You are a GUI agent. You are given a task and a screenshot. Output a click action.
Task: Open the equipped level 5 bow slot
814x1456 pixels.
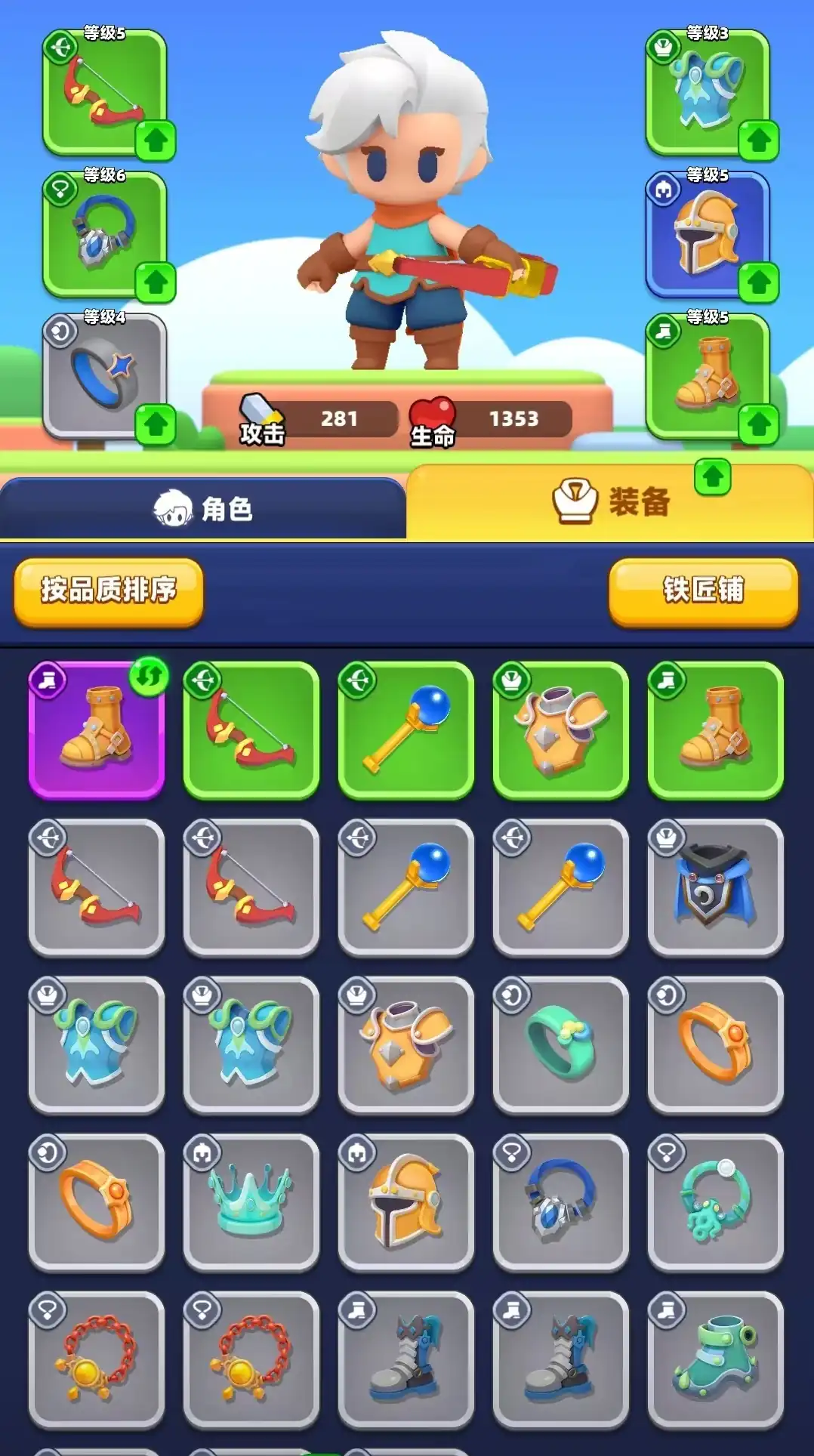pos(104,94)
